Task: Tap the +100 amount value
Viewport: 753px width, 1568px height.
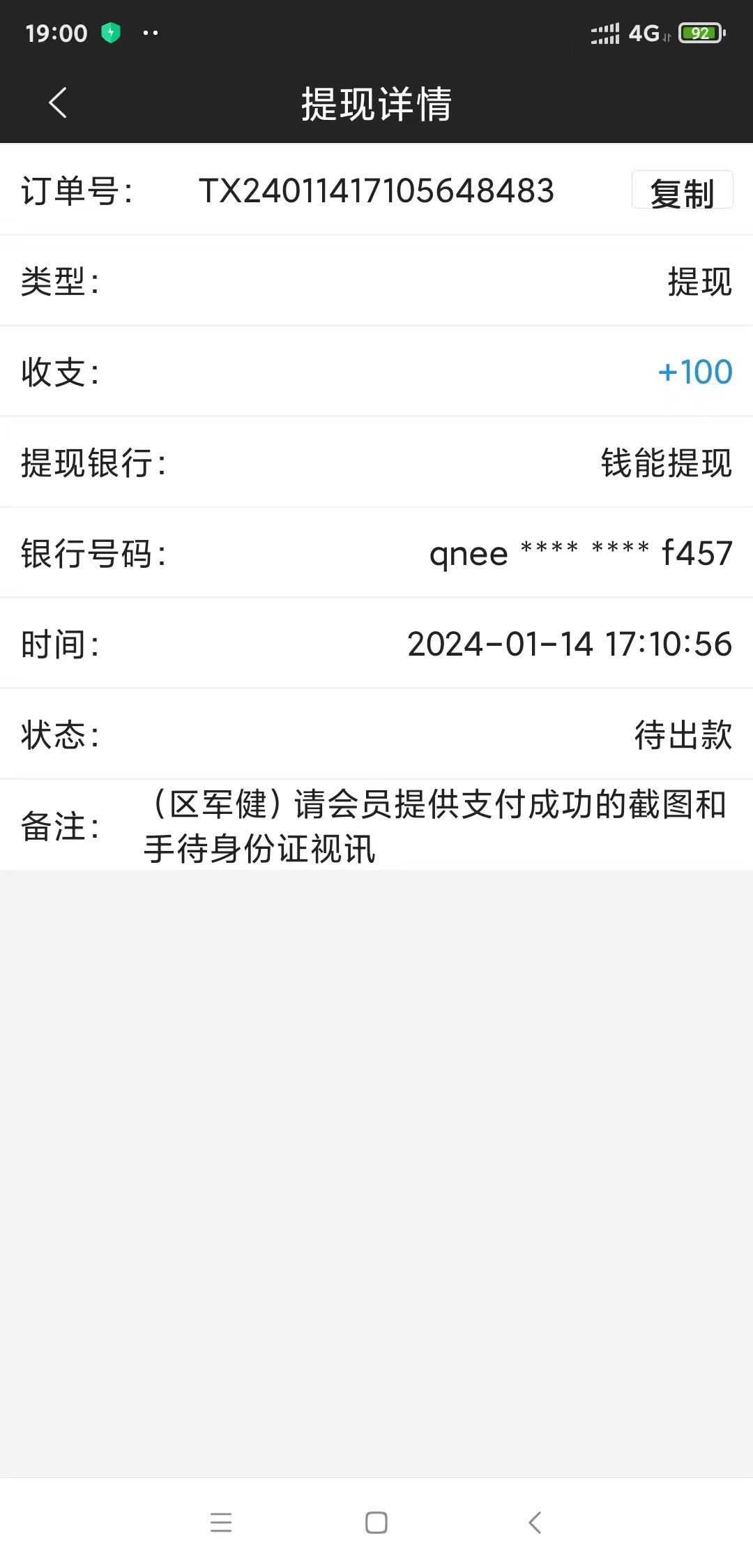Action: pyautogui.click(x=695, y=372)
